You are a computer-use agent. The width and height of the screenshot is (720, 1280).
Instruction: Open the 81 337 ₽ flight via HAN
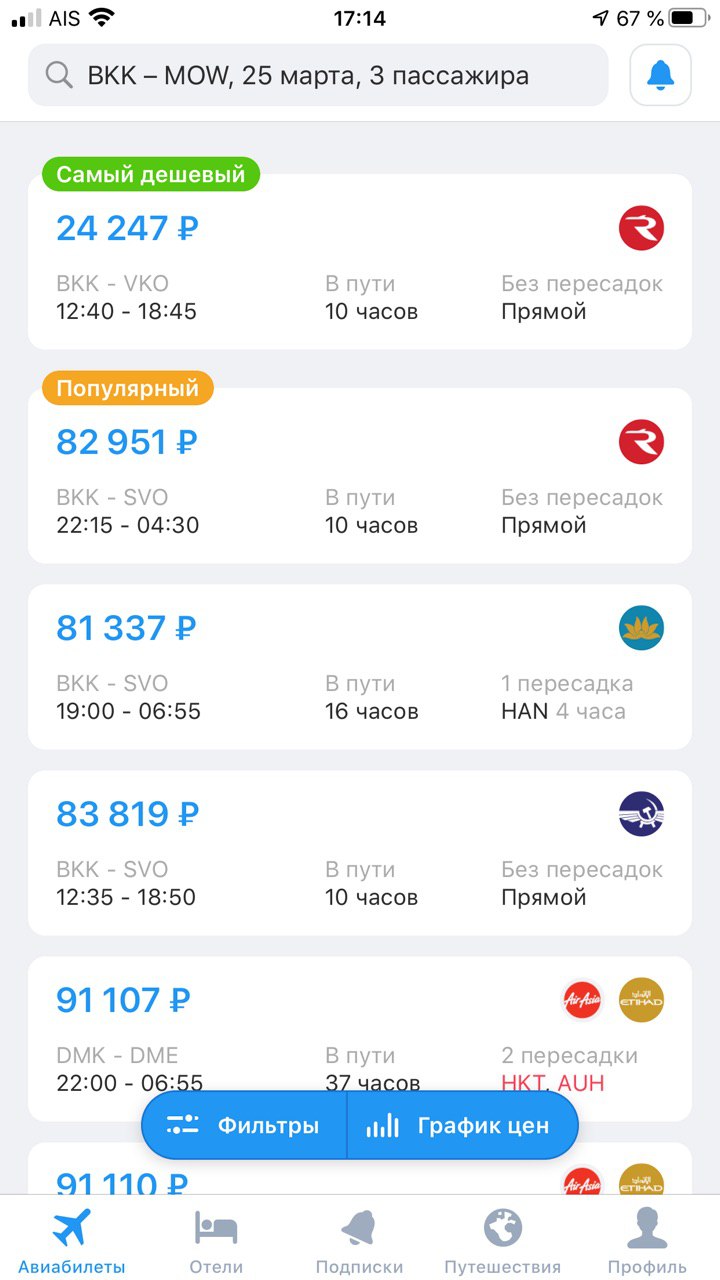pos(360,667)
